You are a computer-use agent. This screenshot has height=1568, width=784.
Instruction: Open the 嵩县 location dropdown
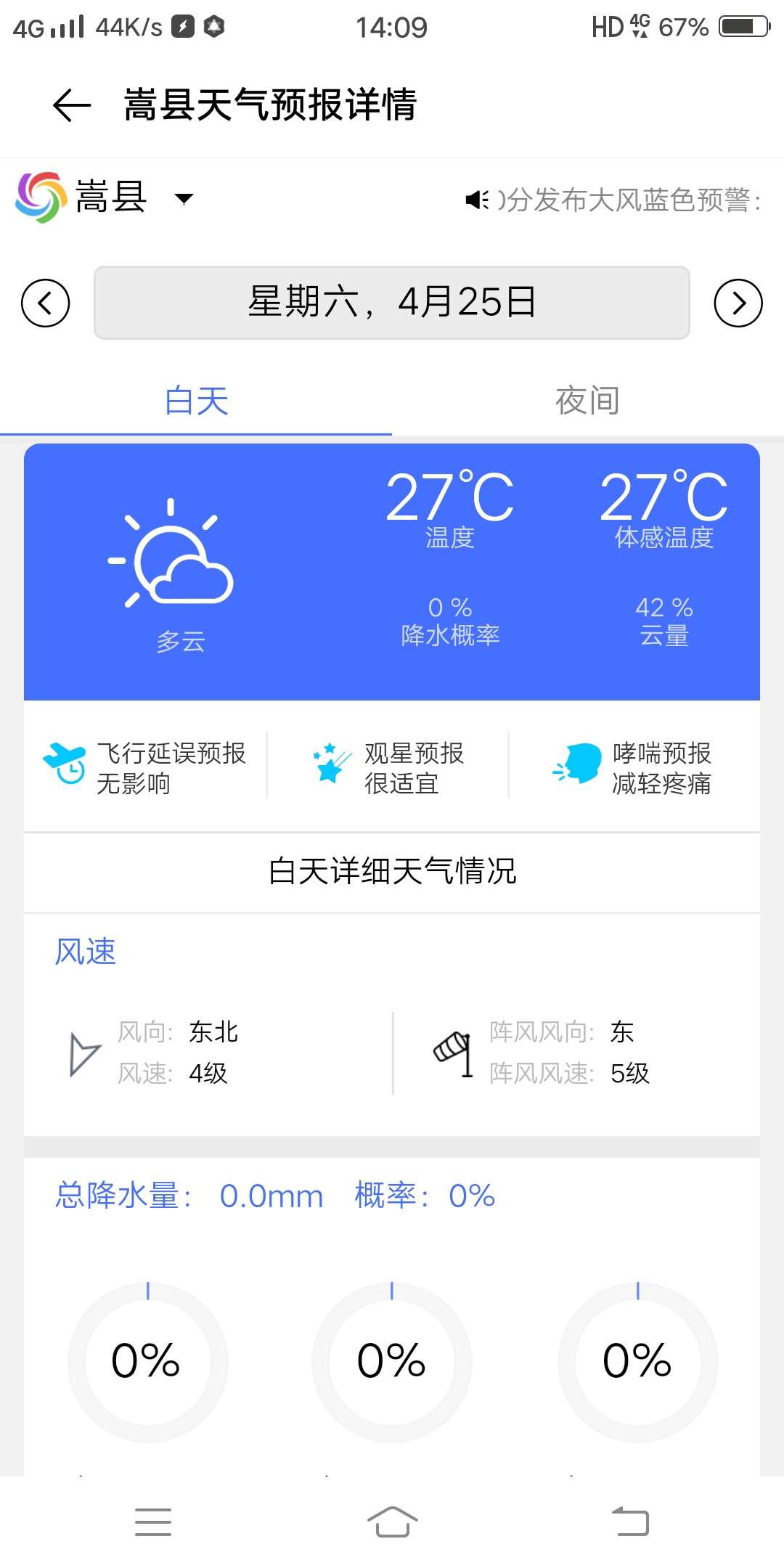(x=184, y=198)
